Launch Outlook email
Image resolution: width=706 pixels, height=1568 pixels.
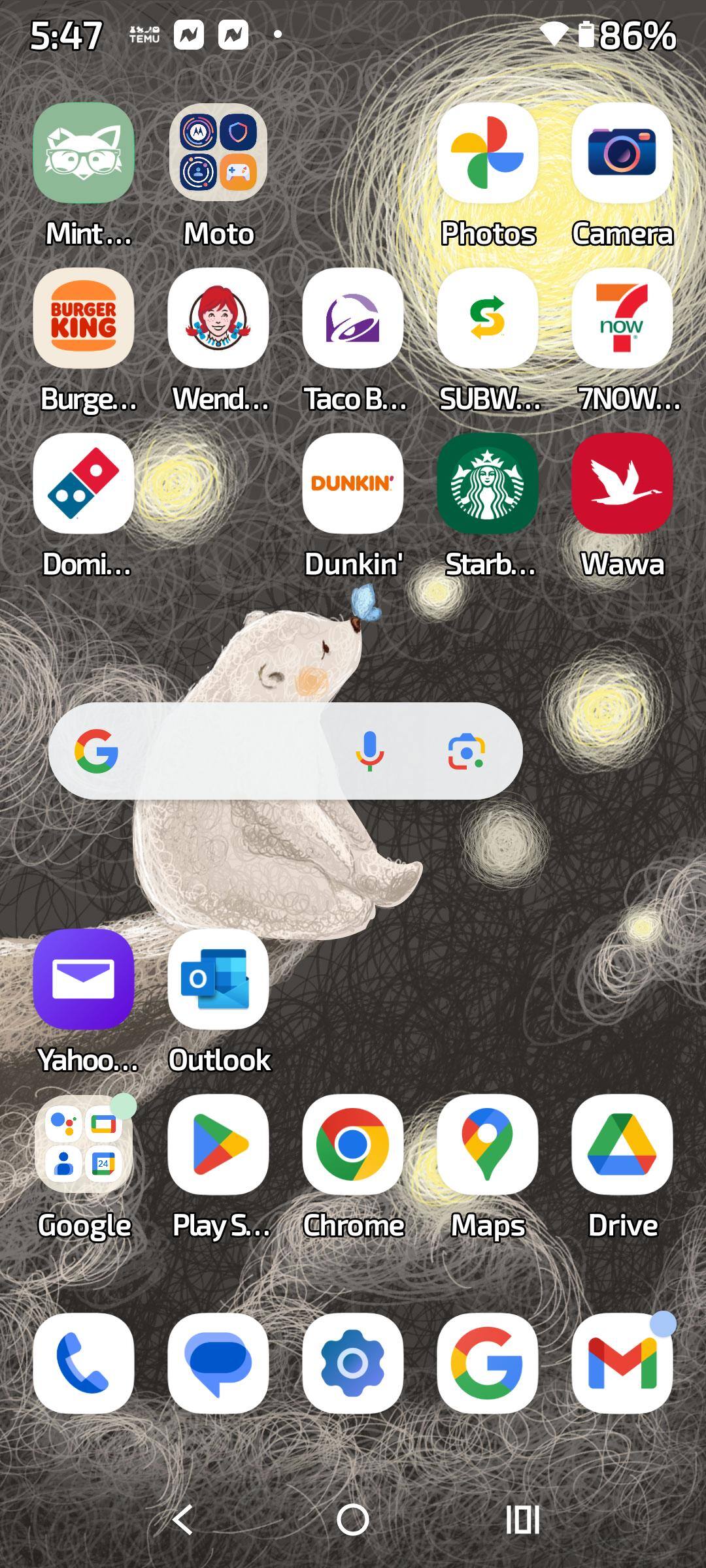click(x=218, y=979)
